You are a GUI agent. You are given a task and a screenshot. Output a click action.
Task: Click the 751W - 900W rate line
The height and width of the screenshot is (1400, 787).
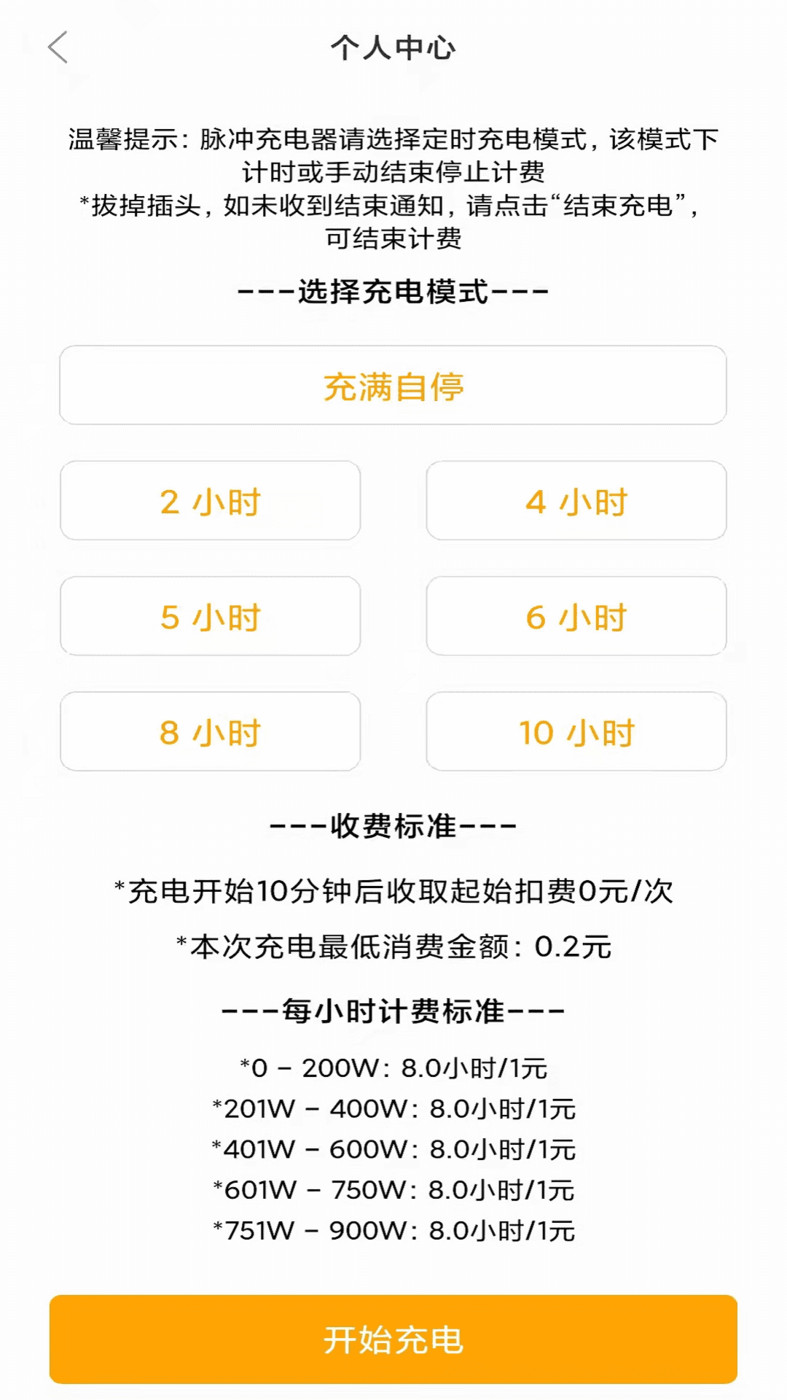393,1232
